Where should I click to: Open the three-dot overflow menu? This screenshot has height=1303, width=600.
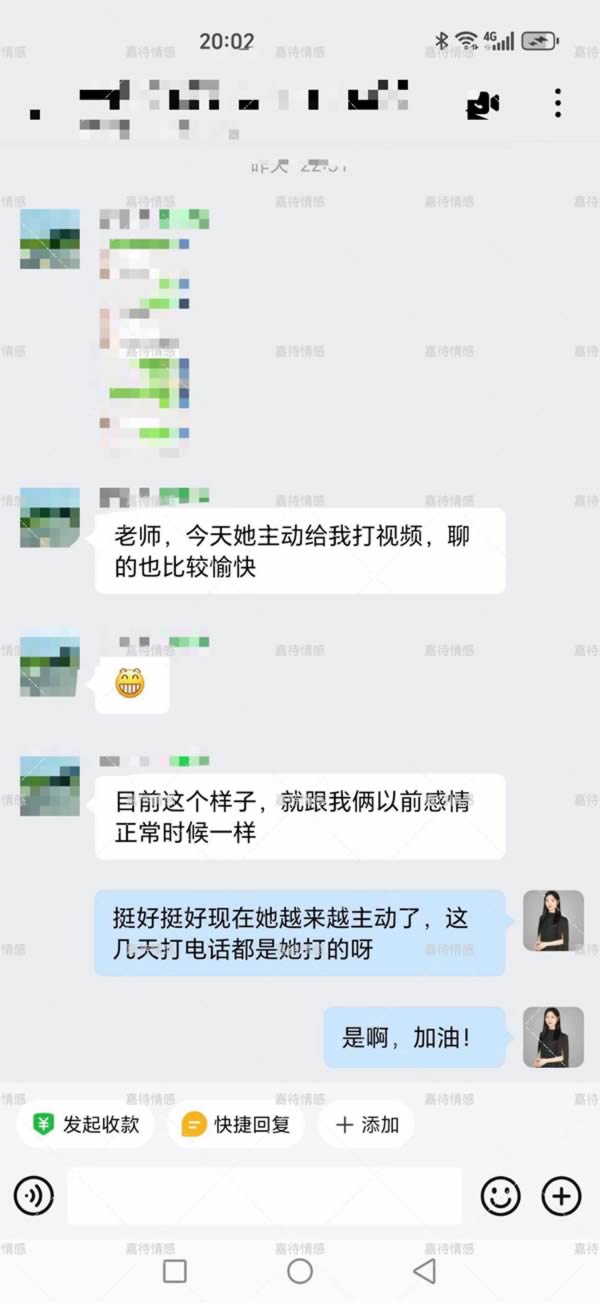coord(557,103)
